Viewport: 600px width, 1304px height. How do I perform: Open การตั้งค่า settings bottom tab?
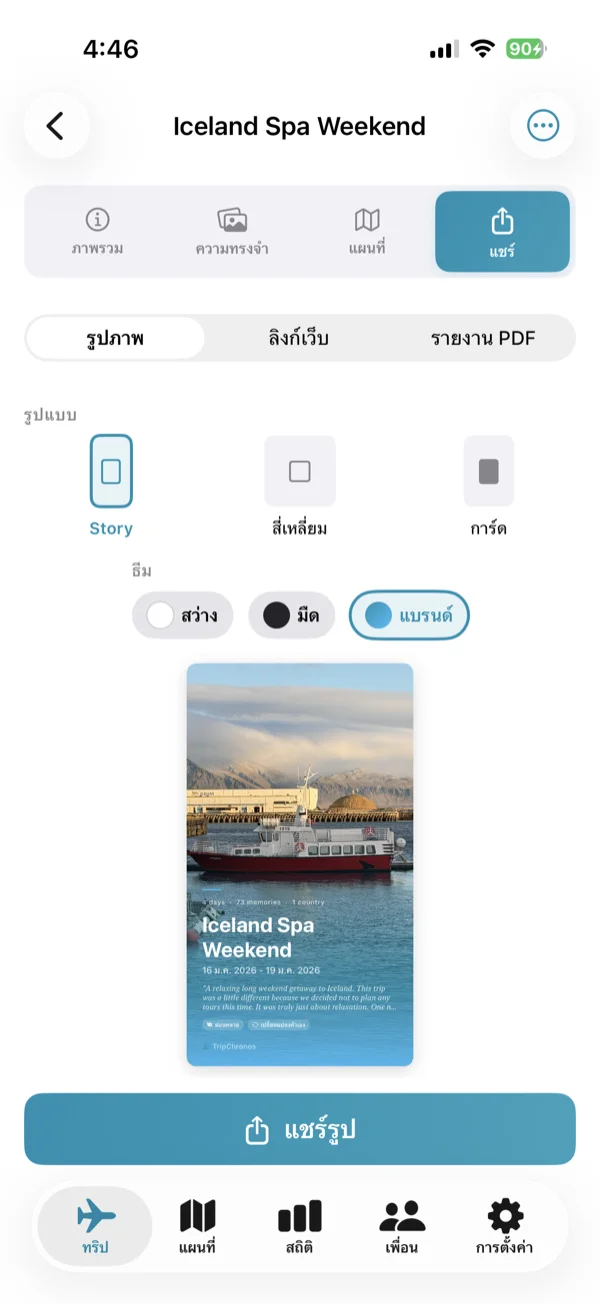pyautogui.click(x=506, y=1227)
